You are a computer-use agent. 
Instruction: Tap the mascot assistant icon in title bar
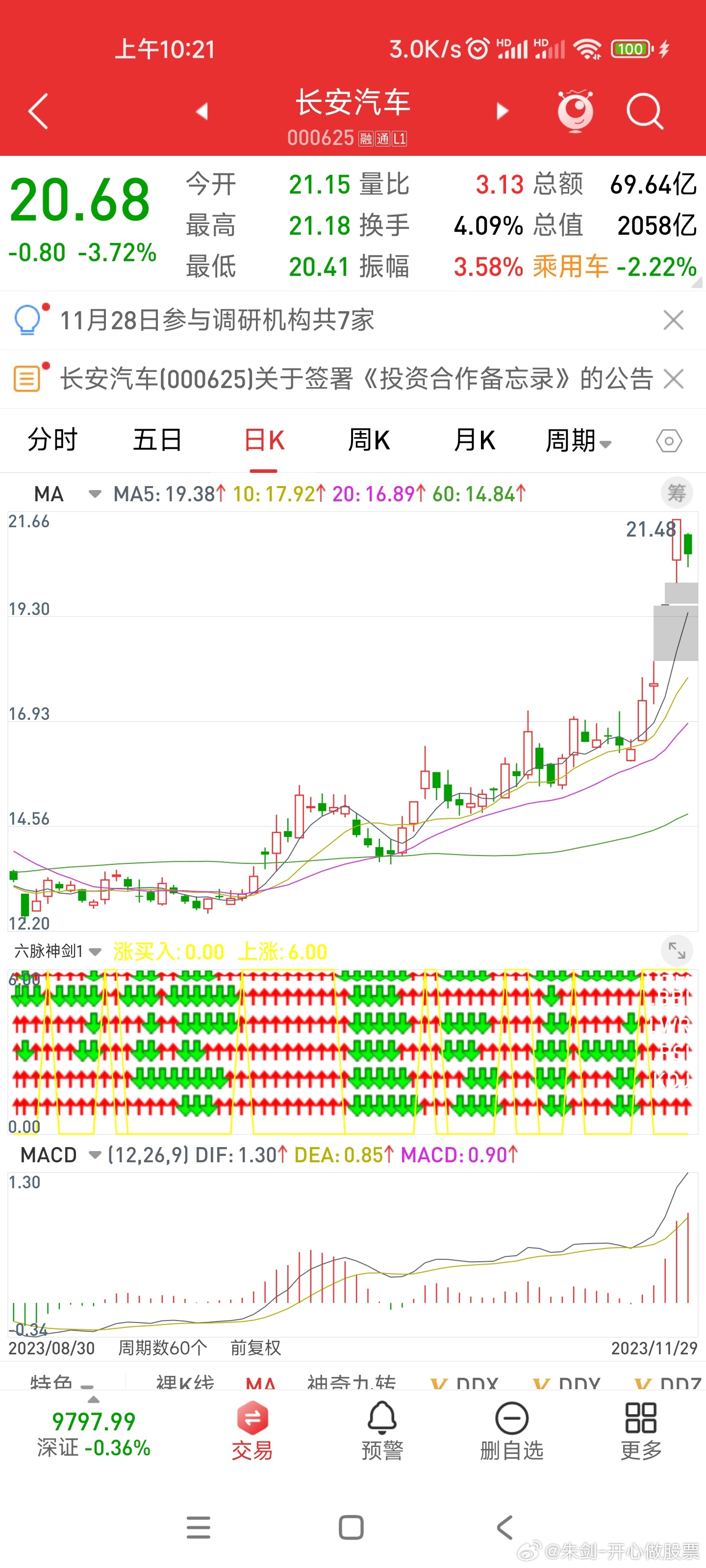click(x=575, y=110)
